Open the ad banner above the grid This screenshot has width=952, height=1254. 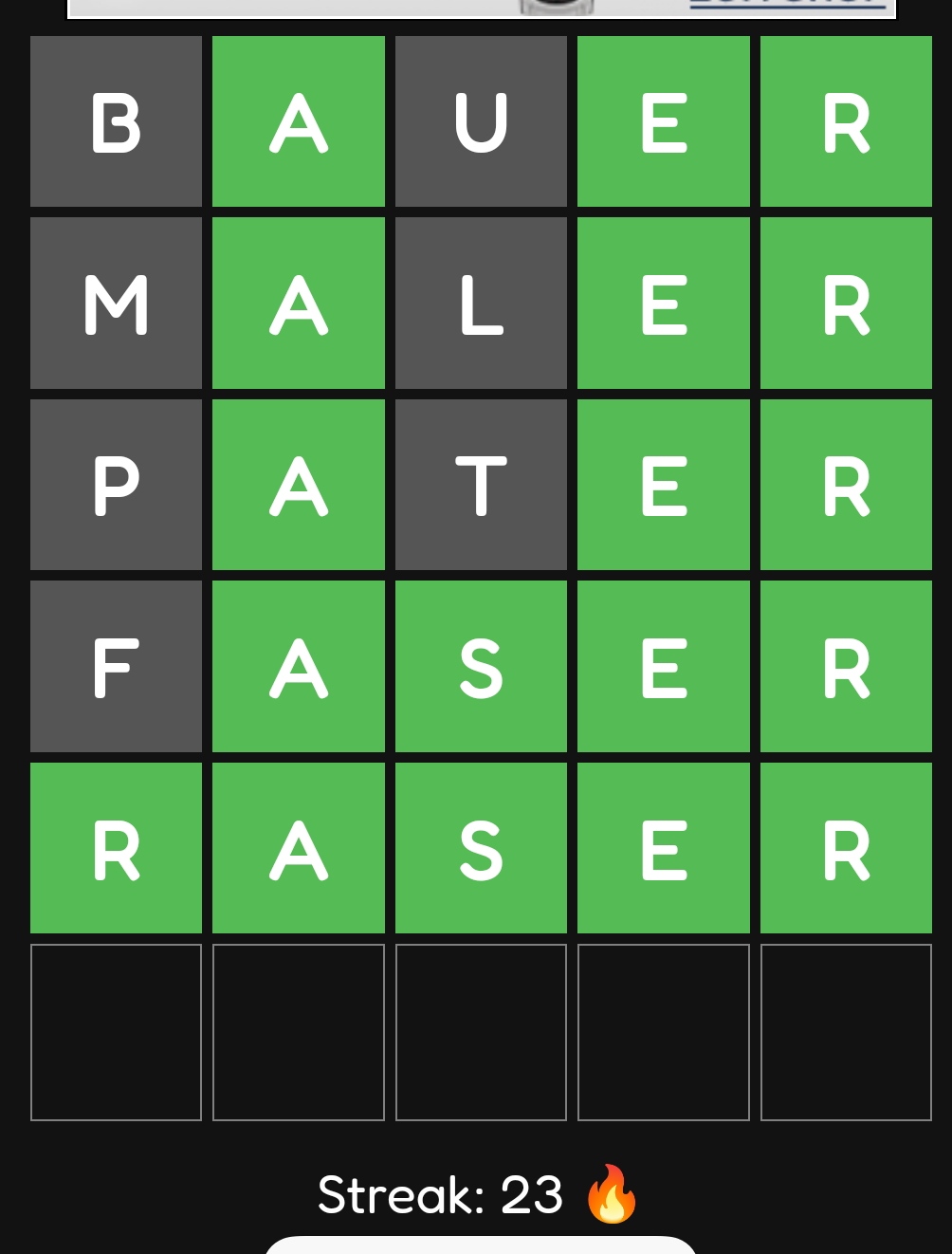481,8
